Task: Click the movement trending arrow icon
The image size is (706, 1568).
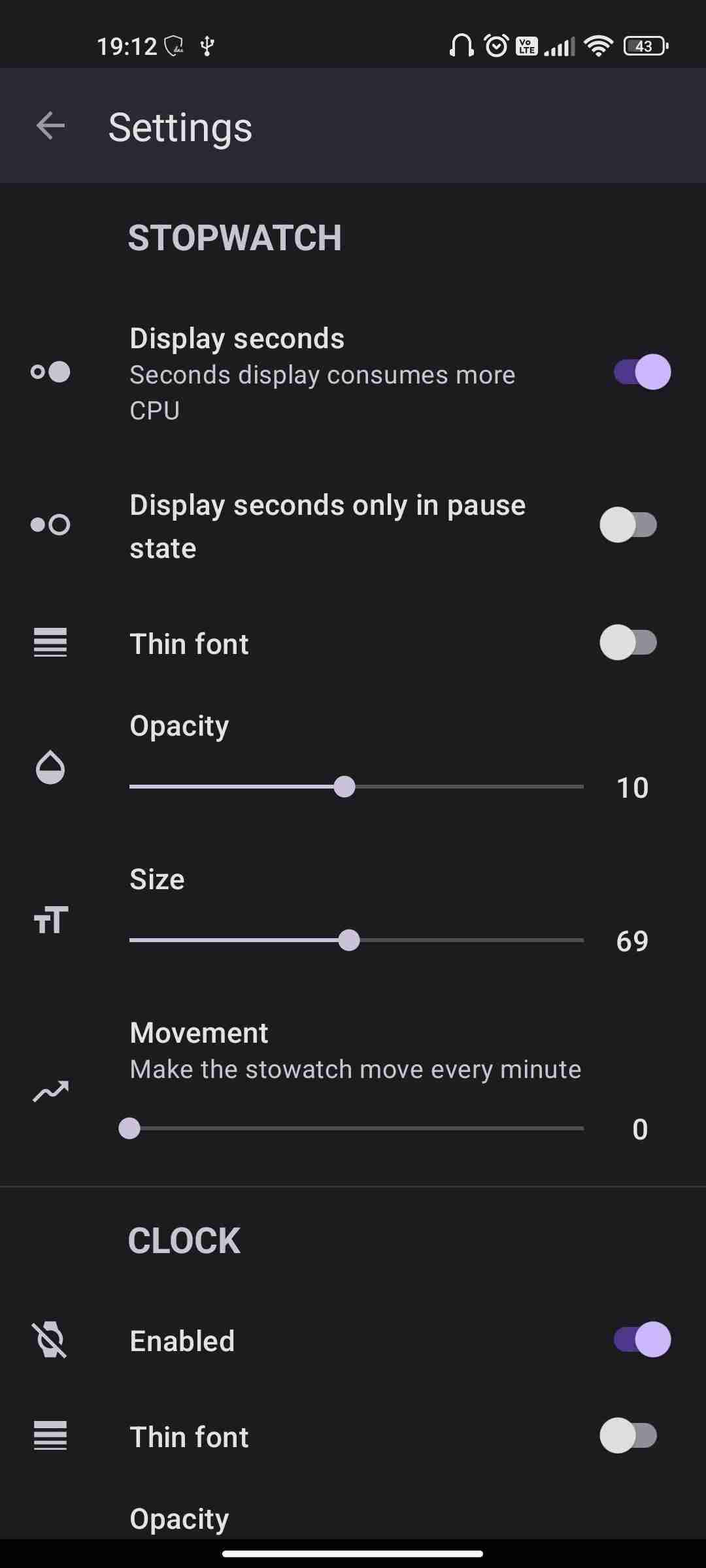Action: pos(50,1090)
